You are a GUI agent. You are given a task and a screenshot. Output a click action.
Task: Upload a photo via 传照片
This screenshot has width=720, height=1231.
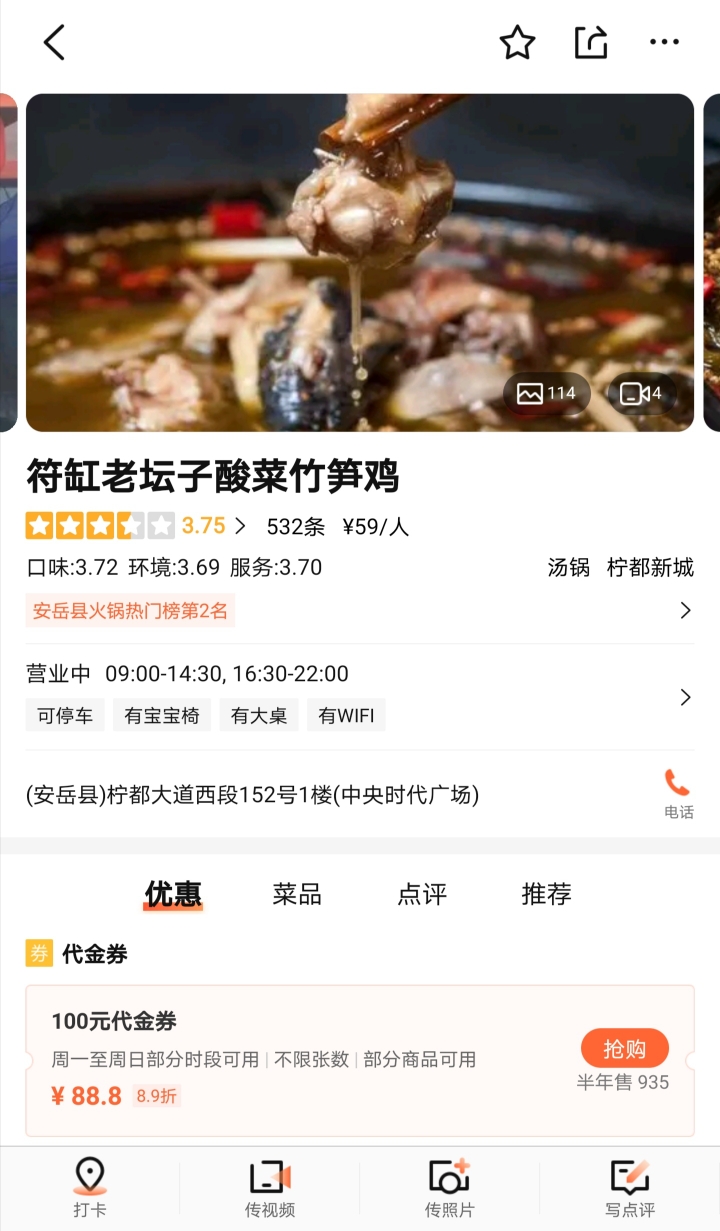coord(449,1188)
